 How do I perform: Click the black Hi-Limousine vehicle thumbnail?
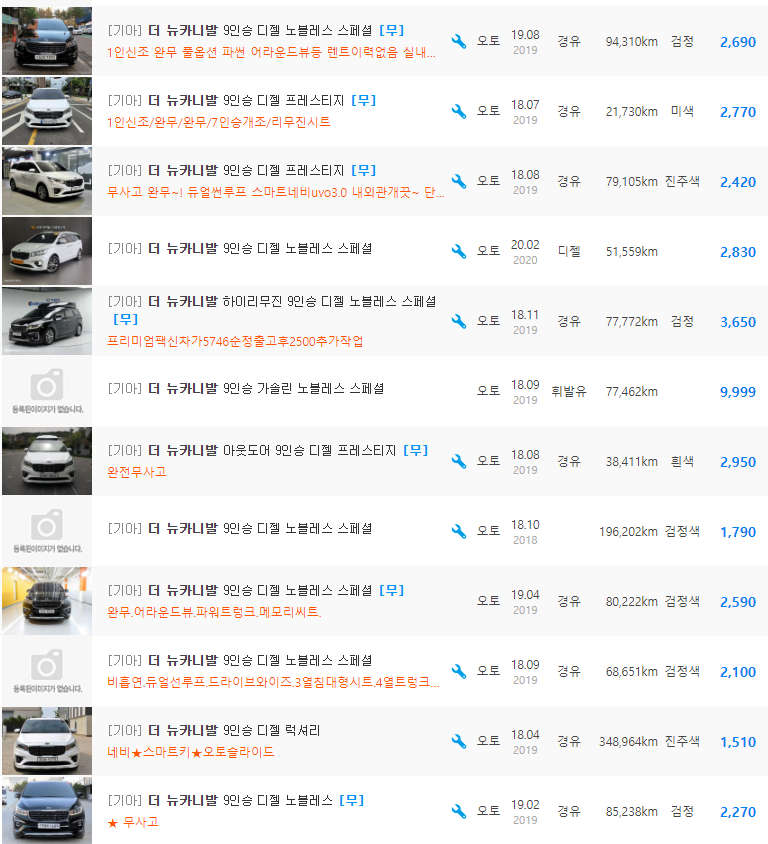46,320
